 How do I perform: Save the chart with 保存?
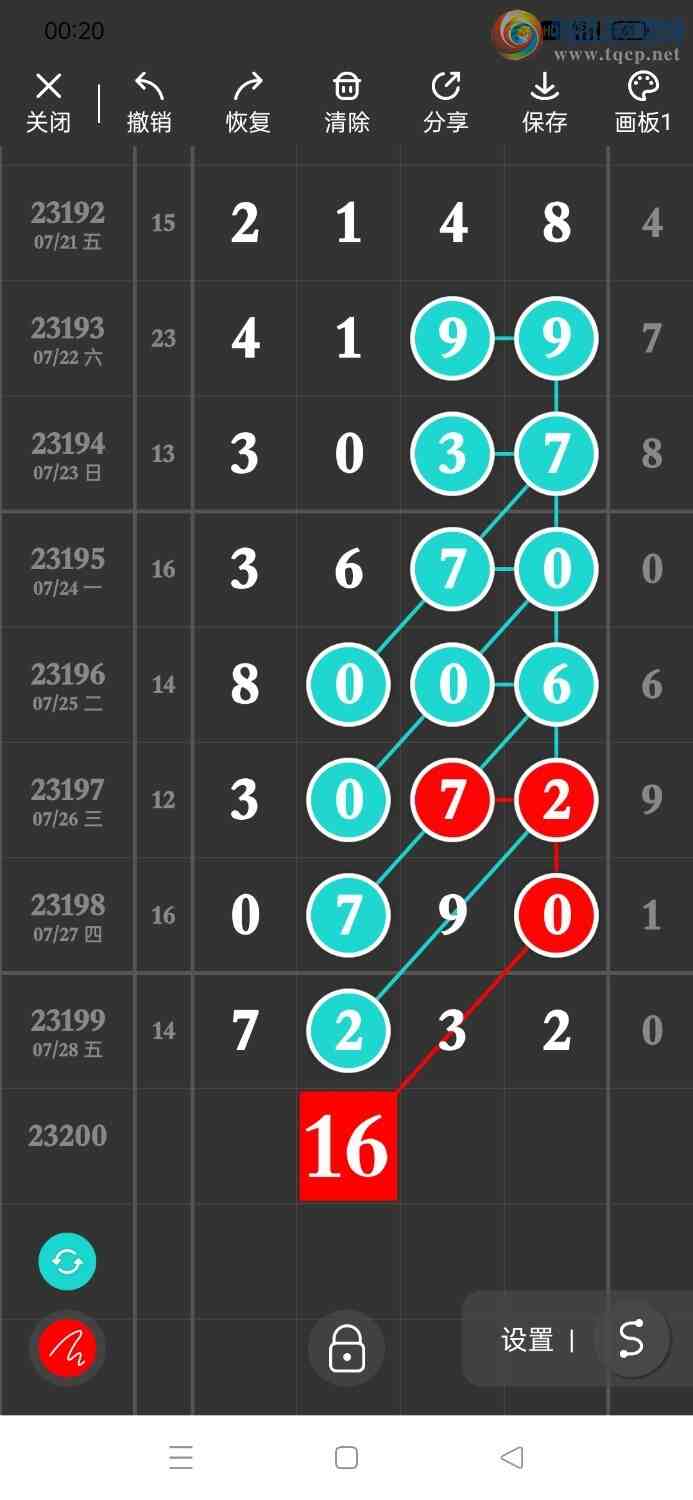click(544, 102)
